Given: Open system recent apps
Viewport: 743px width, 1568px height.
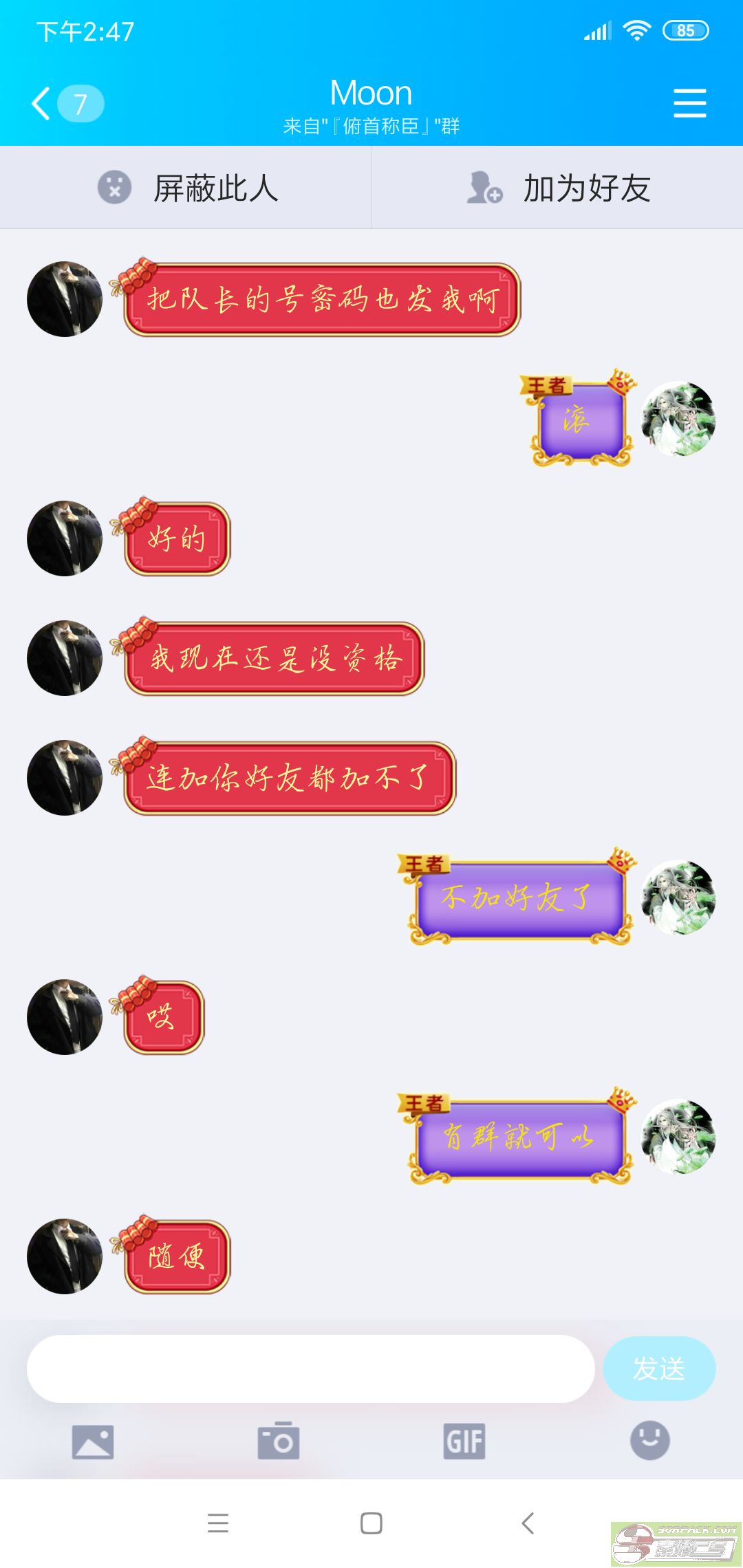Looking at the screenshot, I should (218, 1523).
